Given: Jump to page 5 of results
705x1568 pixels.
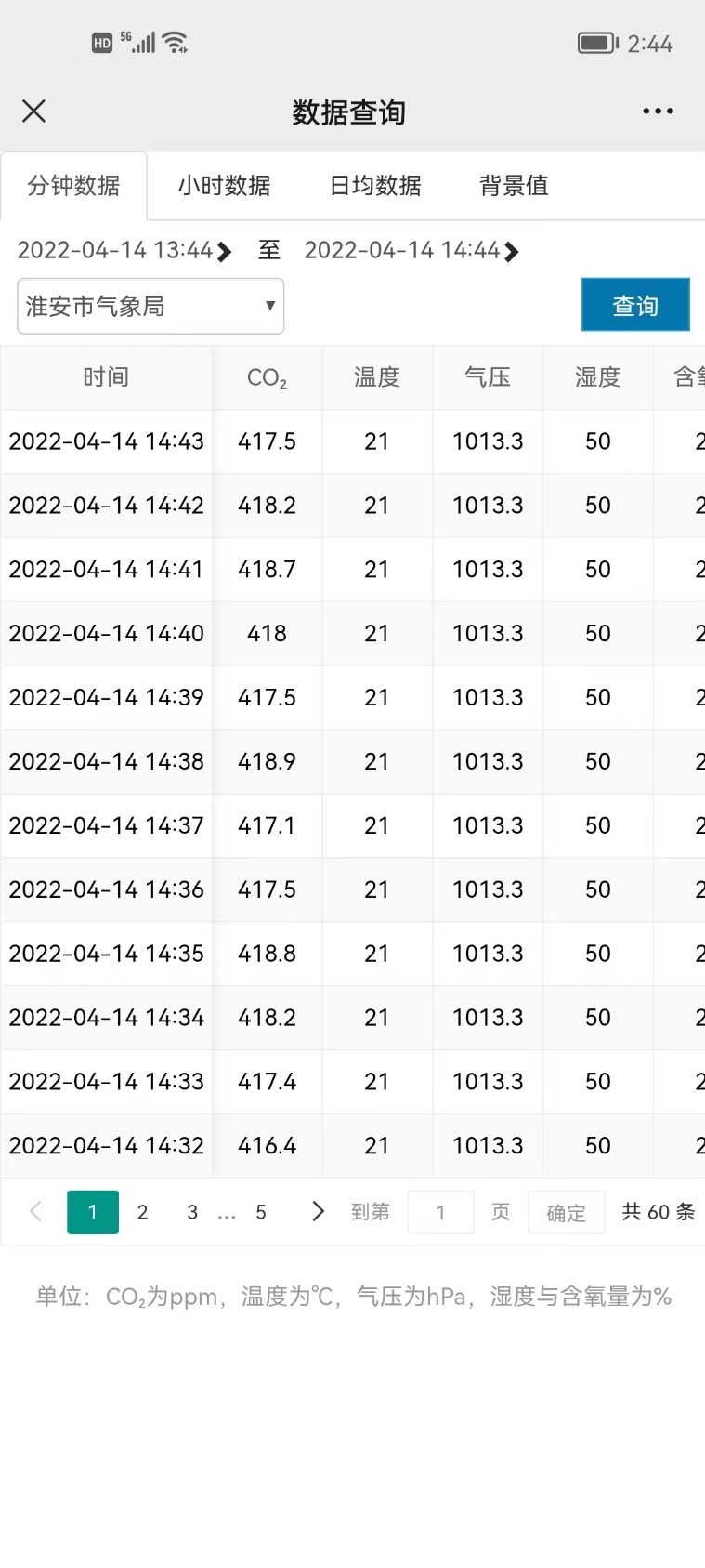Looking at the screenshot, I should click(x=261, y=1212).
